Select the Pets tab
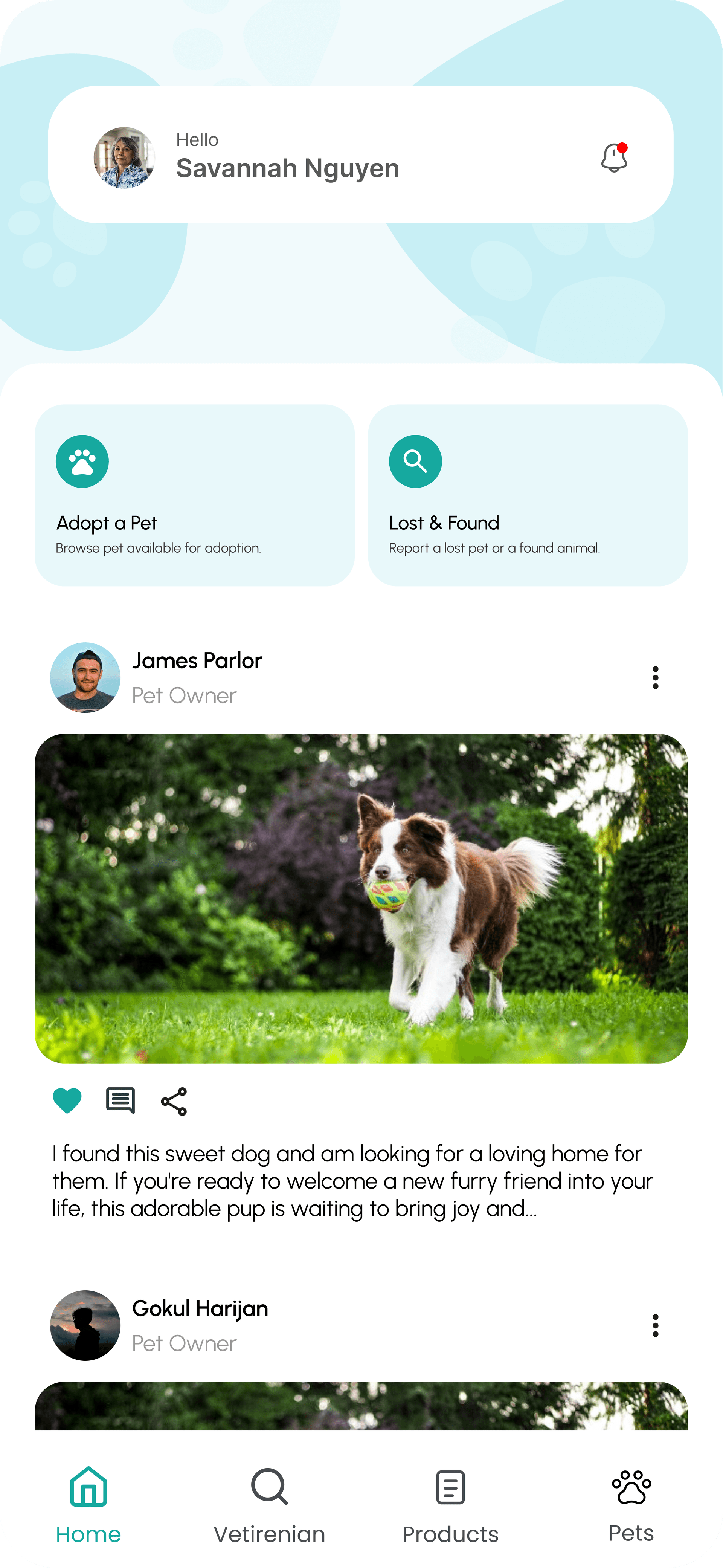The height and width of the screenshot is (1568, 723). click(632, 1506)
